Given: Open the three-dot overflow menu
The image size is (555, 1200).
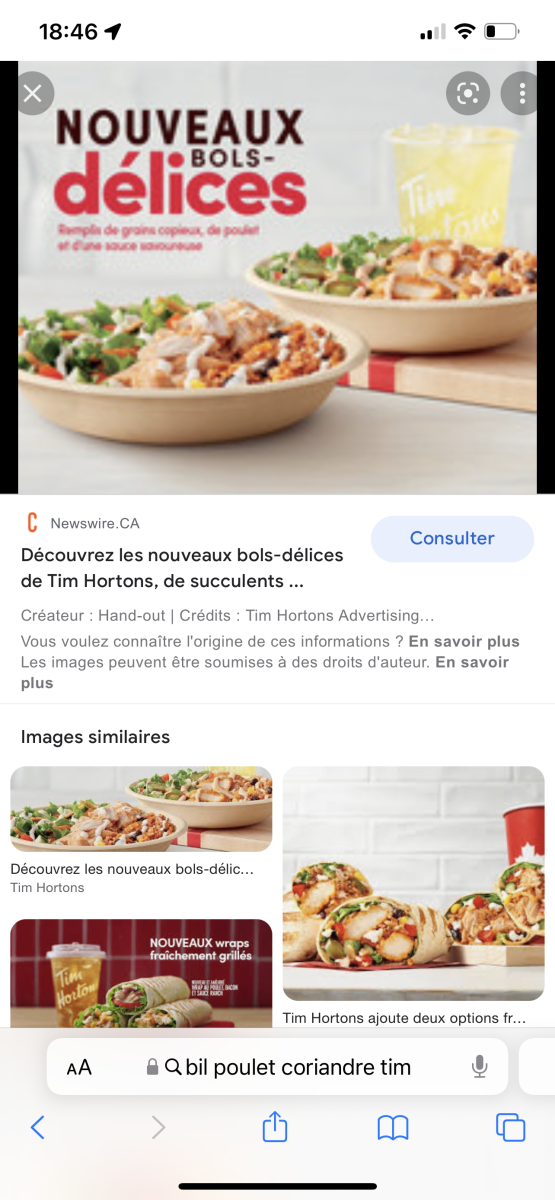Looking at the screenshot, I should pyautogui.click(x=521, y=94).
